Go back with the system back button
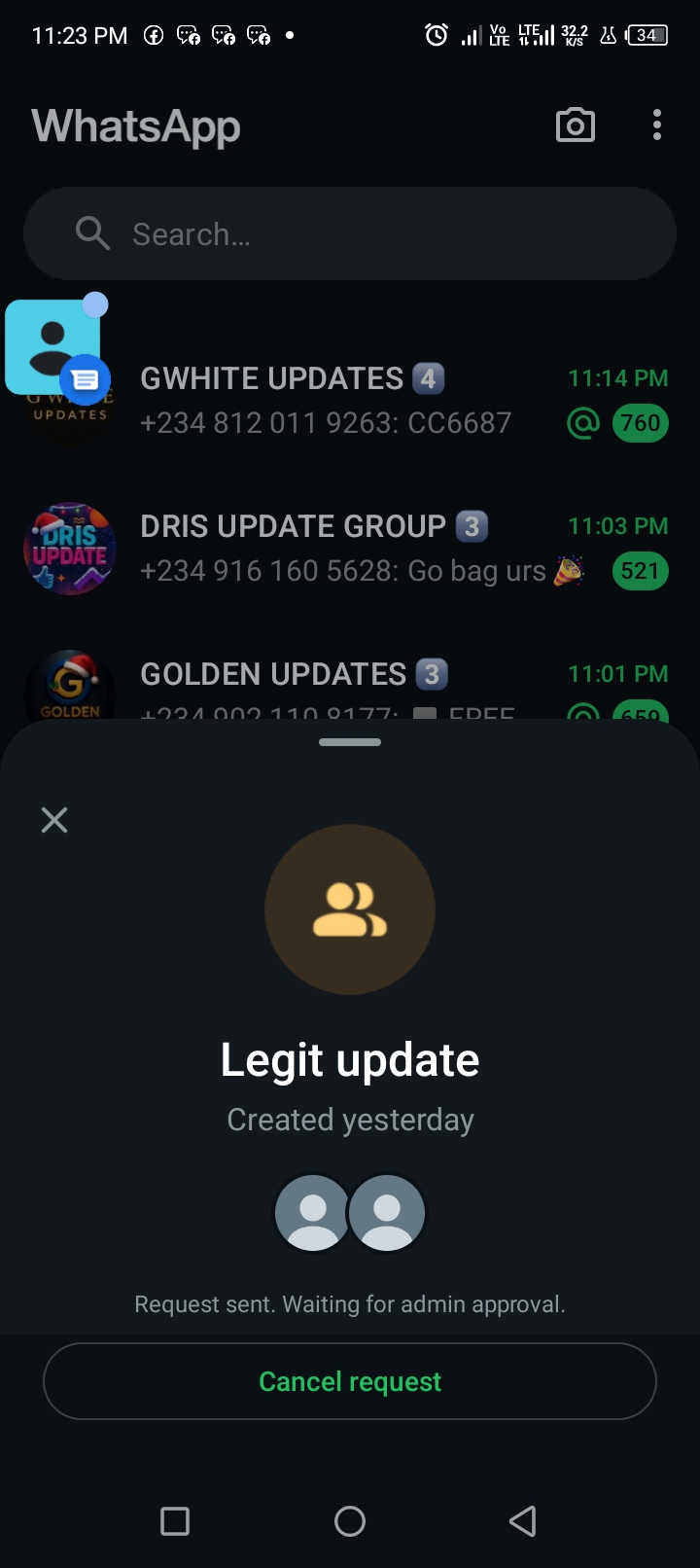This screenshot has height=1568, width=700. point(523,1521)
